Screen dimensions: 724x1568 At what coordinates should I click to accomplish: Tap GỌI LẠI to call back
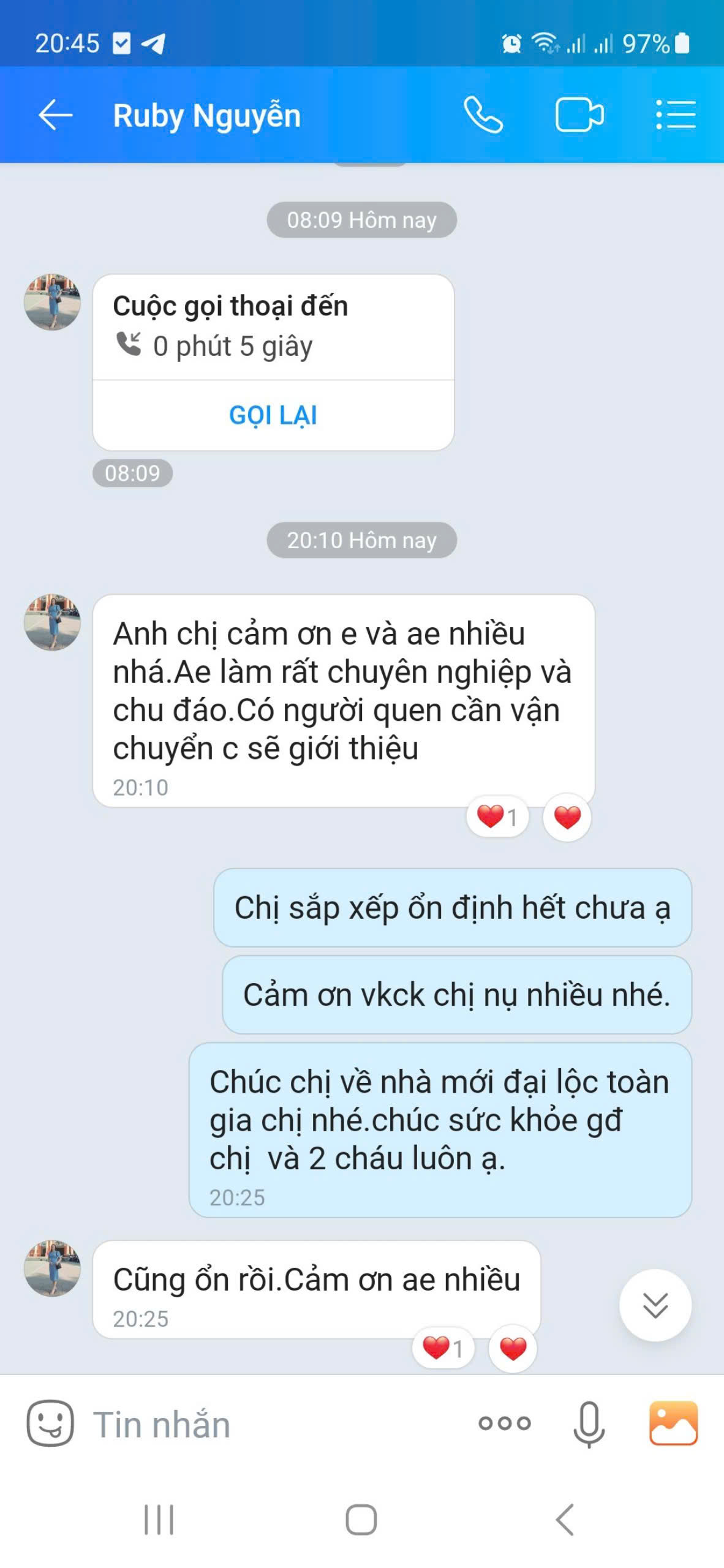click(273, 415)
